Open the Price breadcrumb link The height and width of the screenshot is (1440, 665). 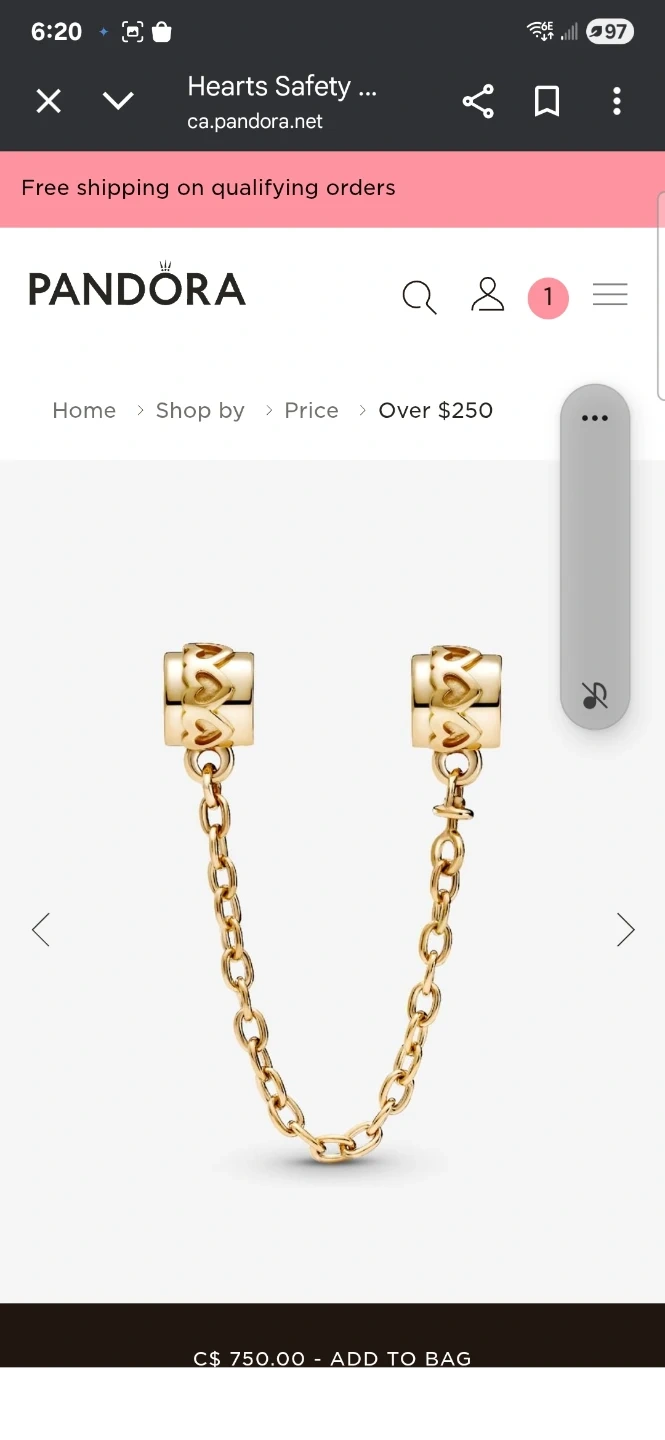[x=311, y=410]
